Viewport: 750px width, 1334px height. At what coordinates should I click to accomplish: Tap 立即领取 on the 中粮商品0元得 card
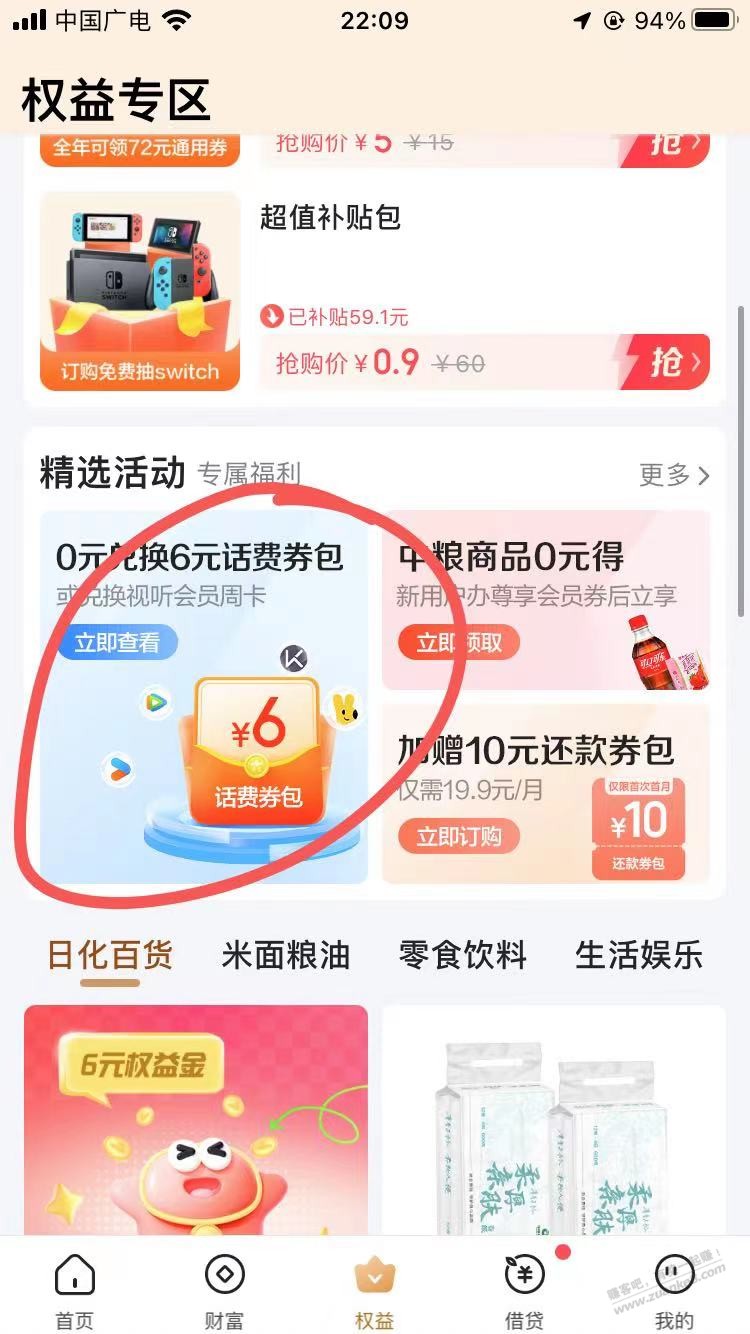[460, 643]
